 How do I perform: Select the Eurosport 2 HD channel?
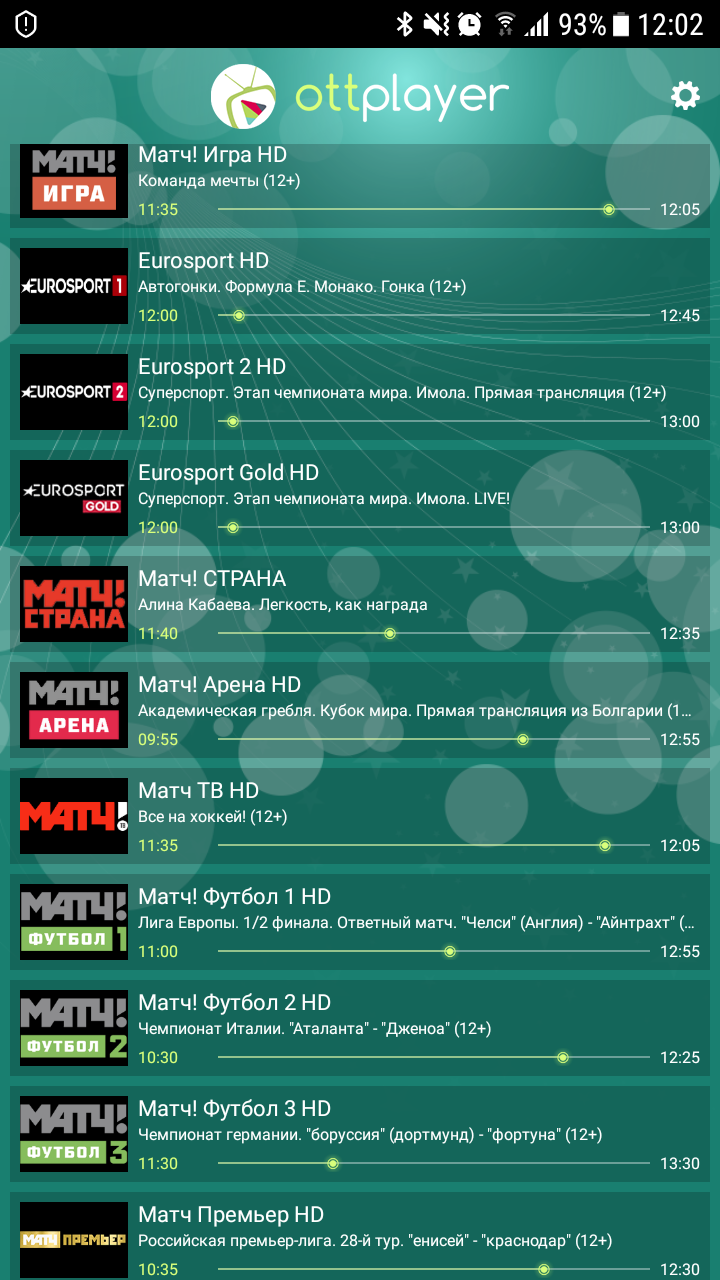(x=360, y=392)
